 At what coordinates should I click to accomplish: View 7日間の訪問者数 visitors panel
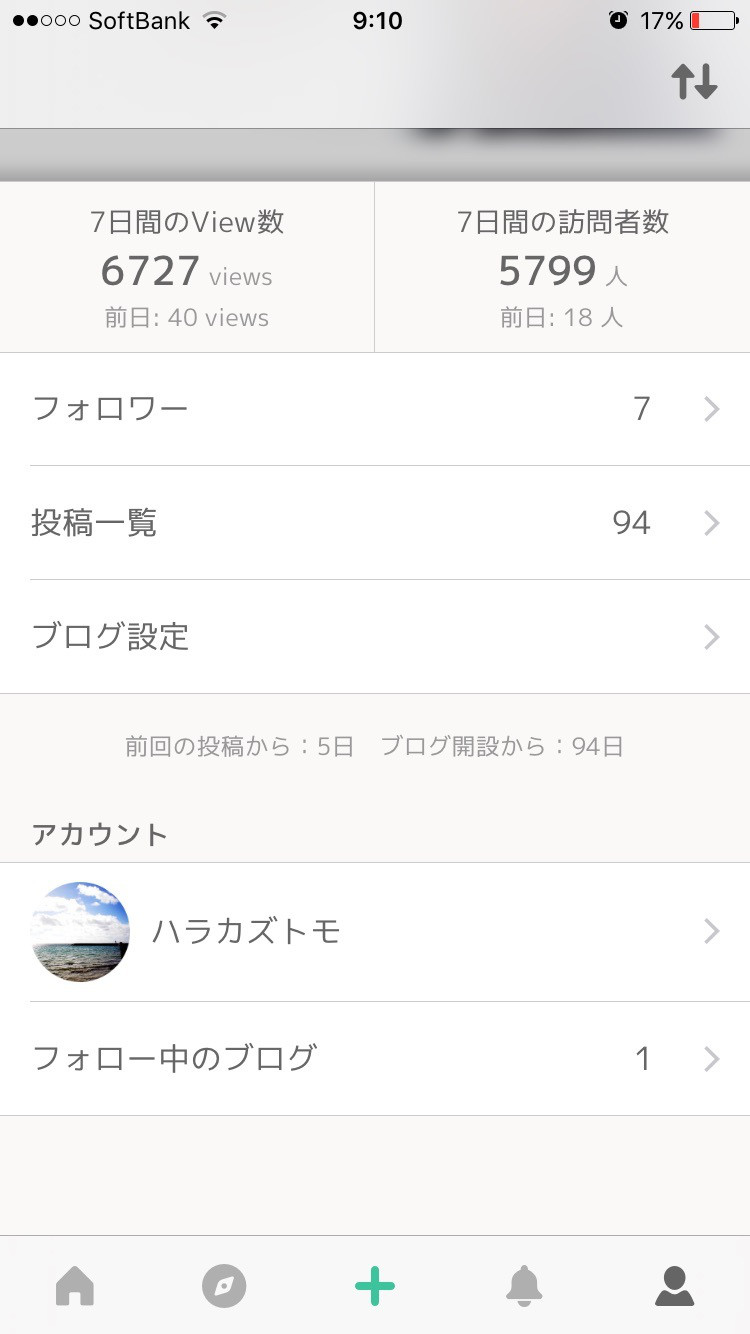[x=563, y=267]
